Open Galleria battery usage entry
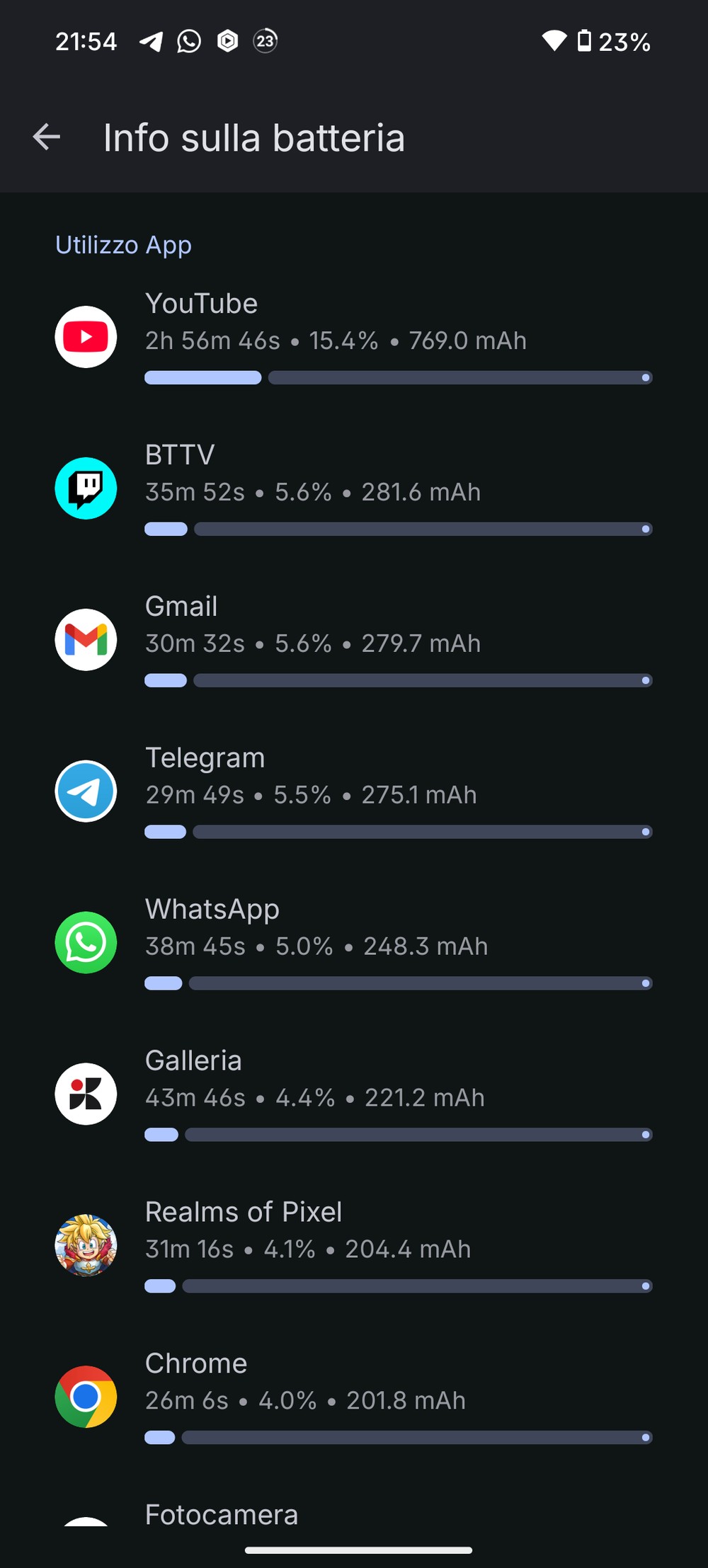The height and width of the screenshot is (1568, 708). pyautogui.click(x=354, y=1094)
